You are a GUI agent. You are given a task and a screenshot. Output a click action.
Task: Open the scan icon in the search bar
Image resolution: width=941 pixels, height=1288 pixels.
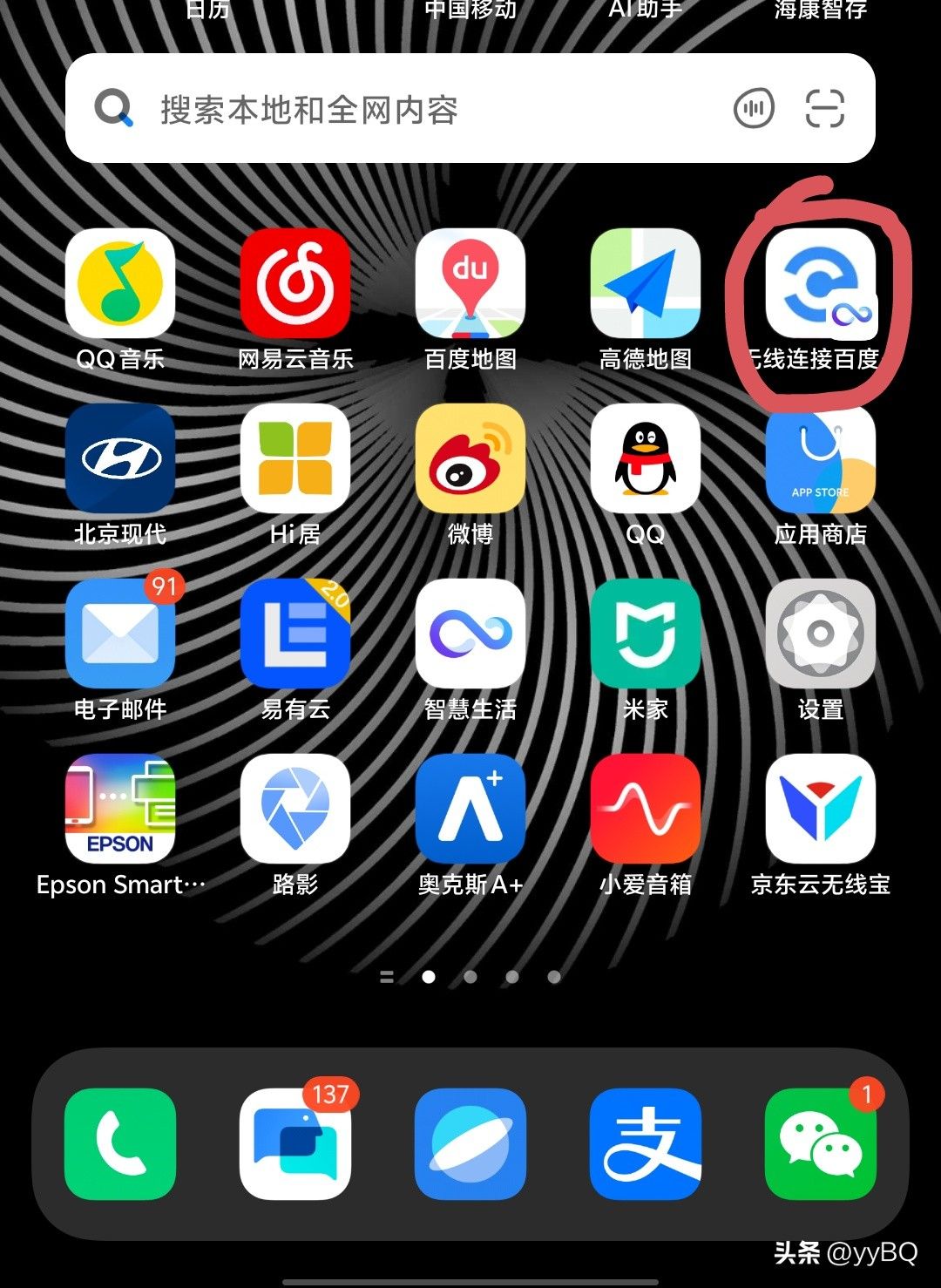point(824,109)
